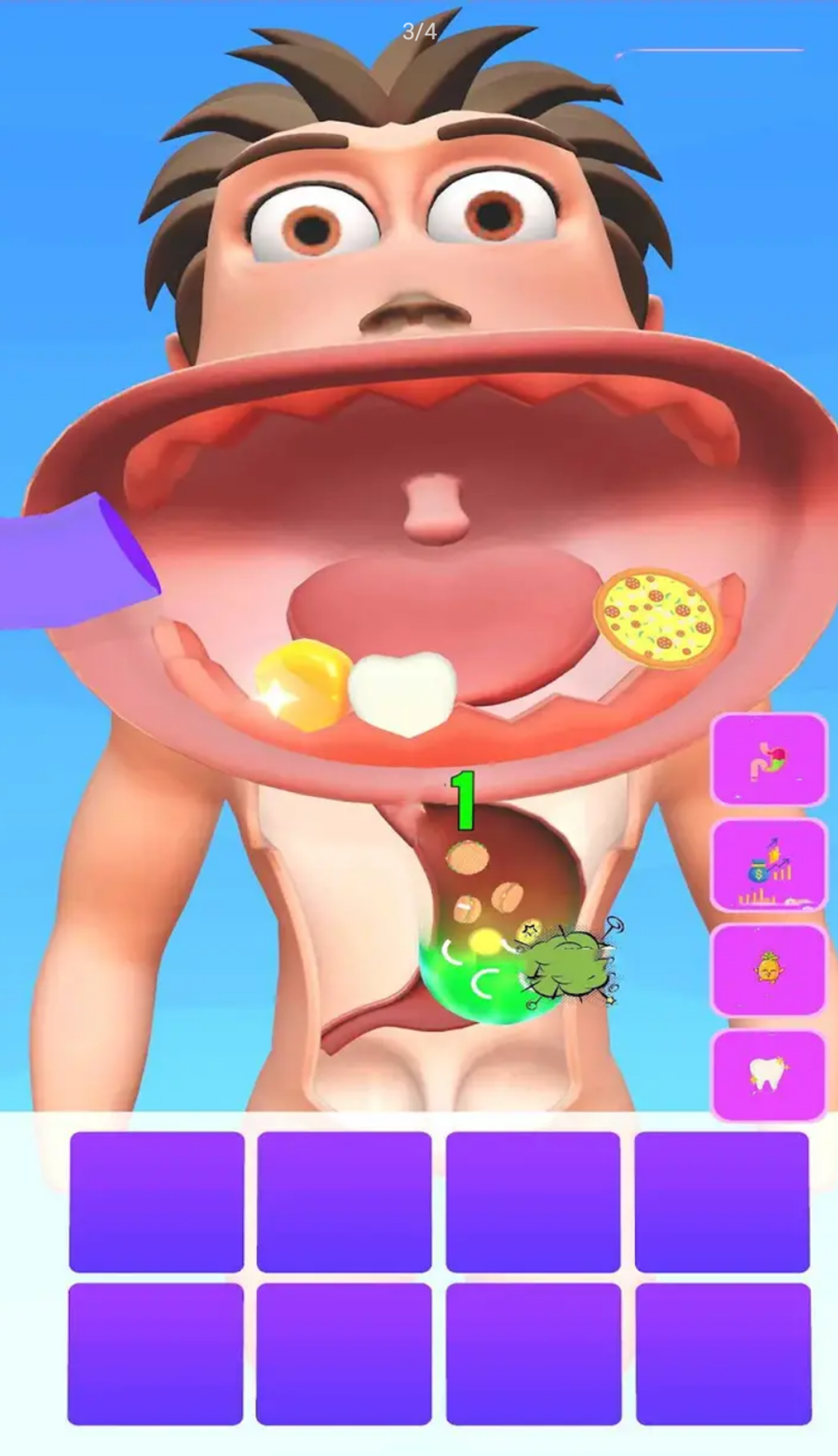Screen dimensions: 838x1456
Task: Tap the pizza inside the mouth
Action: [x=658, y=618]
